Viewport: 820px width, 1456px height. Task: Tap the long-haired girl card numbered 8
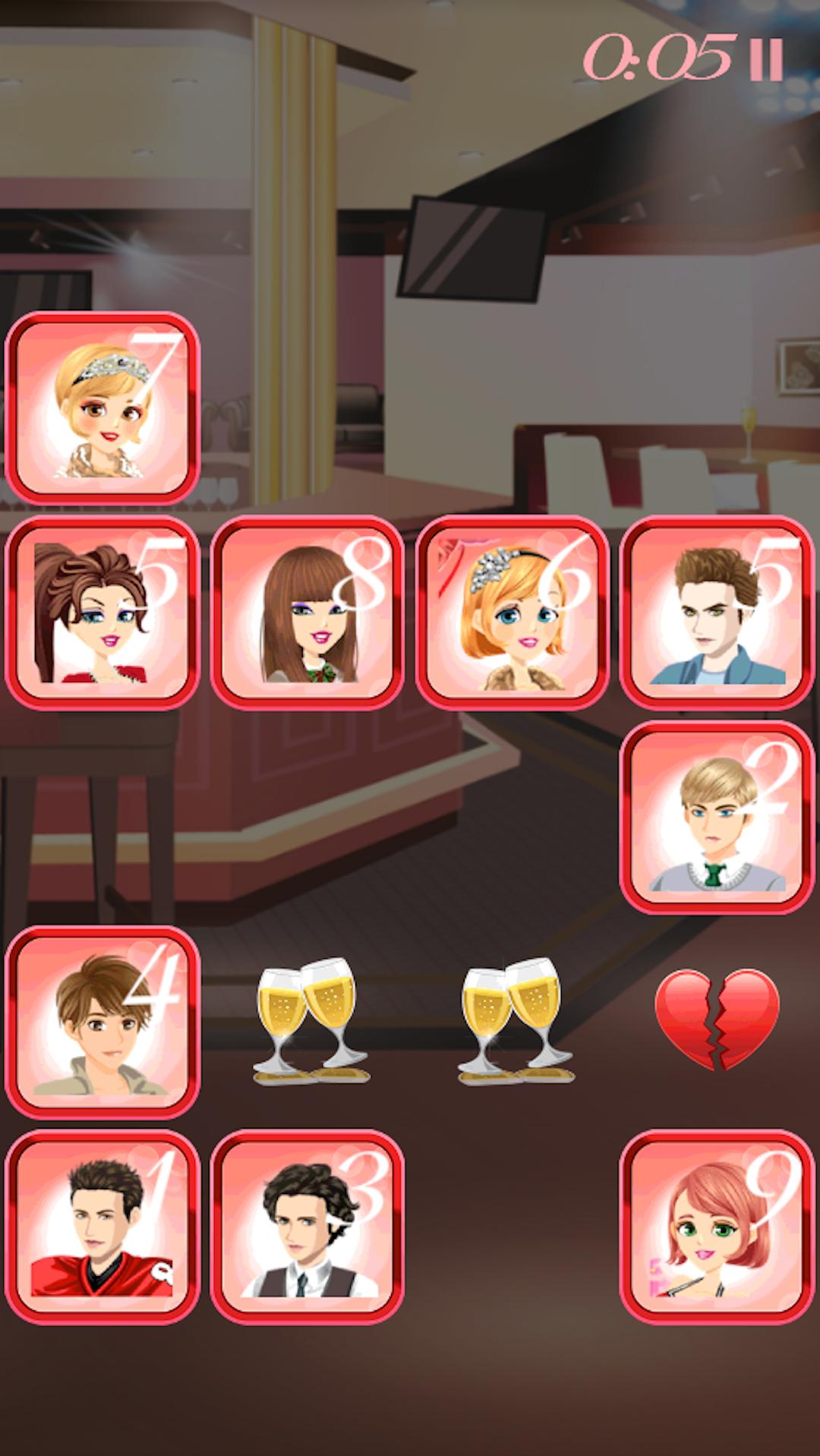(307, 613)
